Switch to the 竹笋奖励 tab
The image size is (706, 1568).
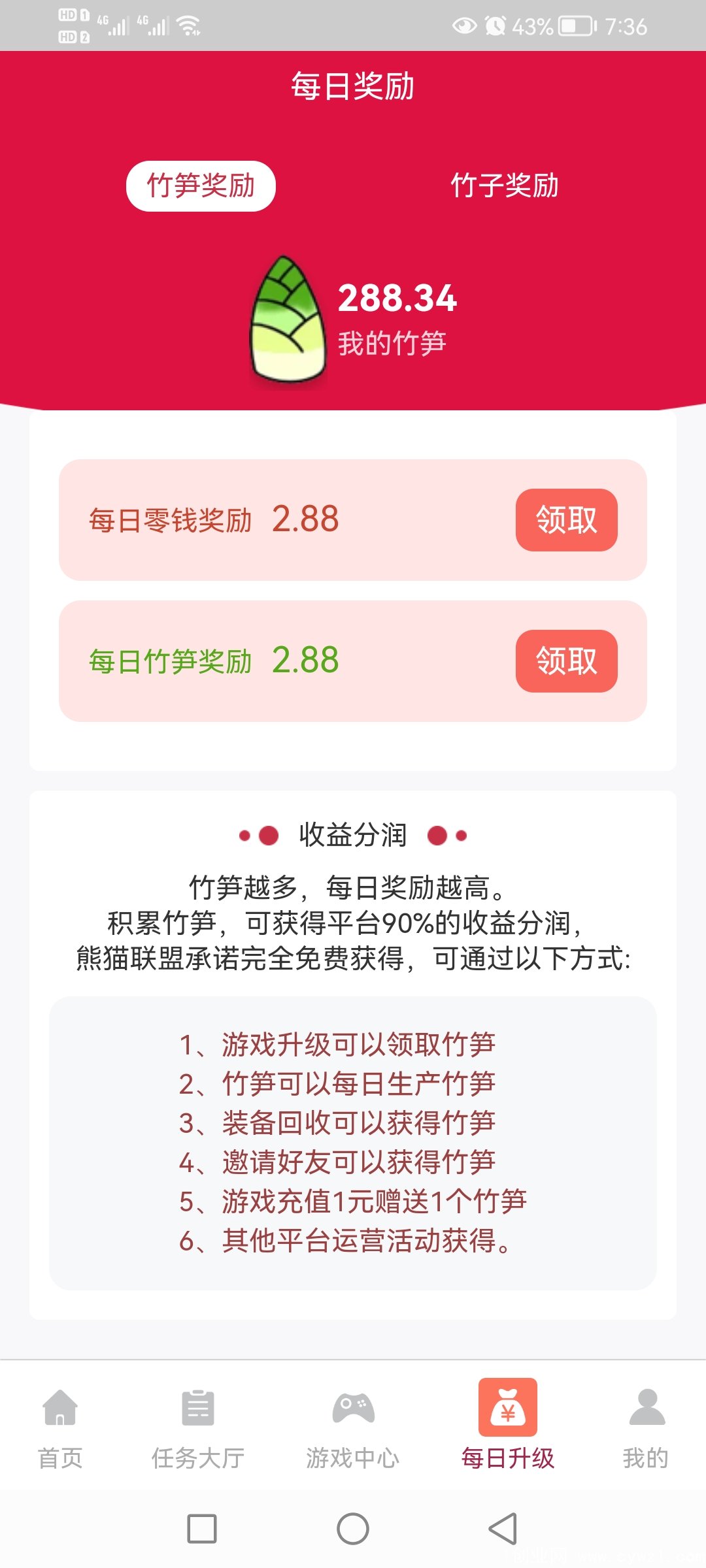pos(201,186)
